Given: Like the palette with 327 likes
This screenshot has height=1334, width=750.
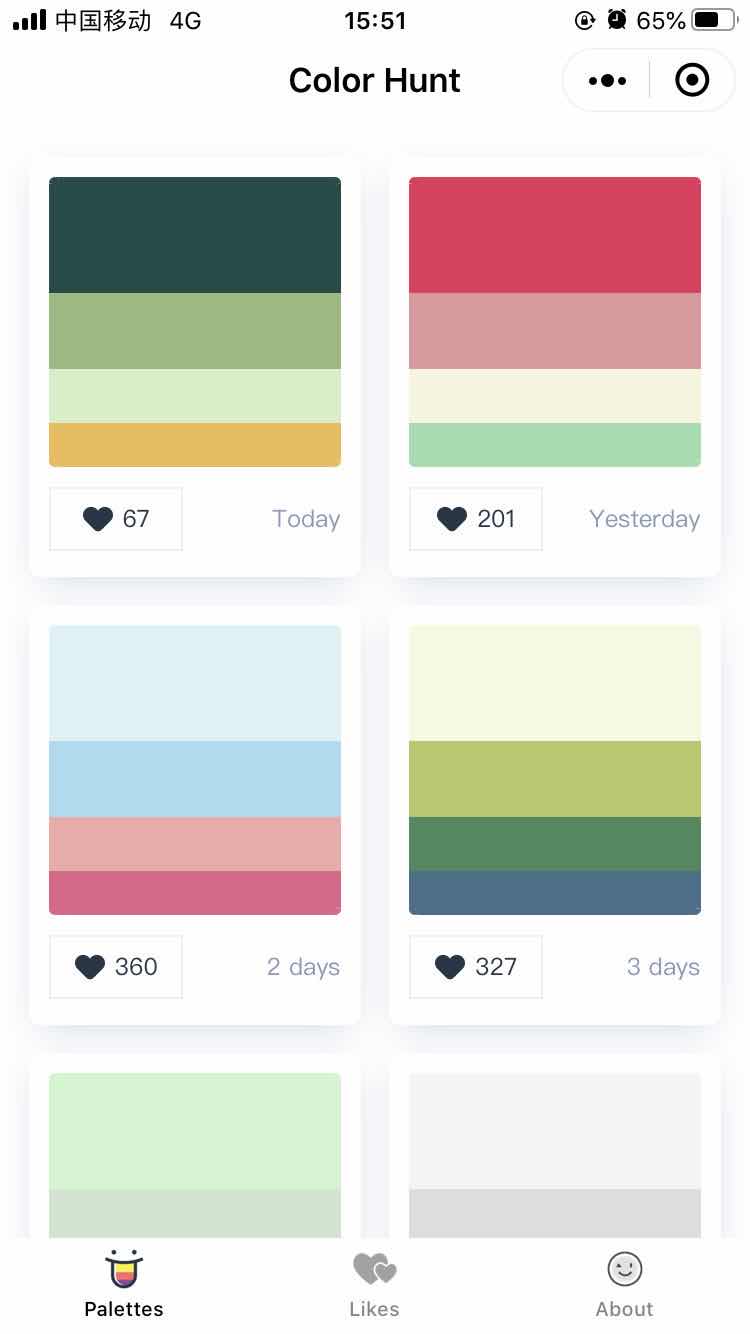Looking at the screenshot, I should click(476, 967).
